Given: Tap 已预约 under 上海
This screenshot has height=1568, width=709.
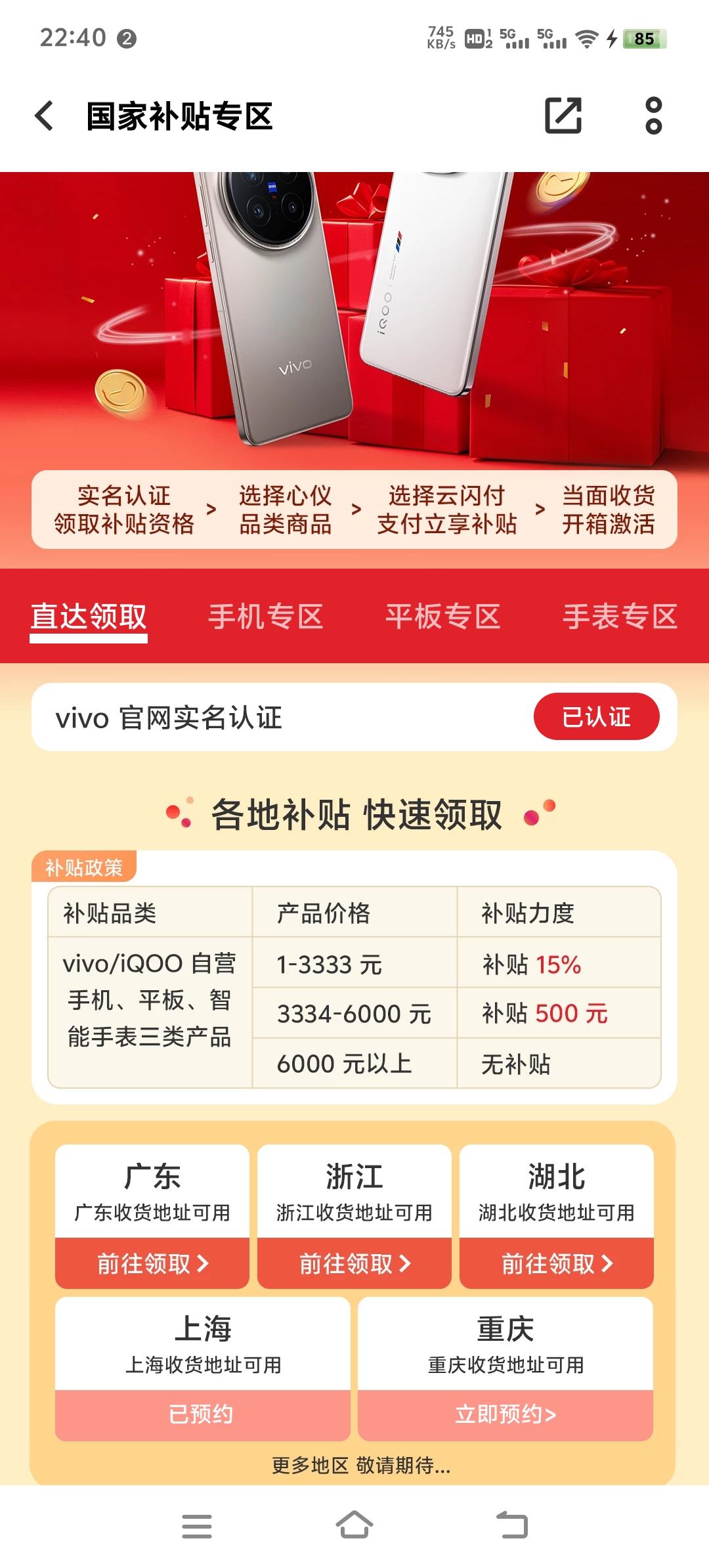Looking at the screenshot, I should (202, 1414).
